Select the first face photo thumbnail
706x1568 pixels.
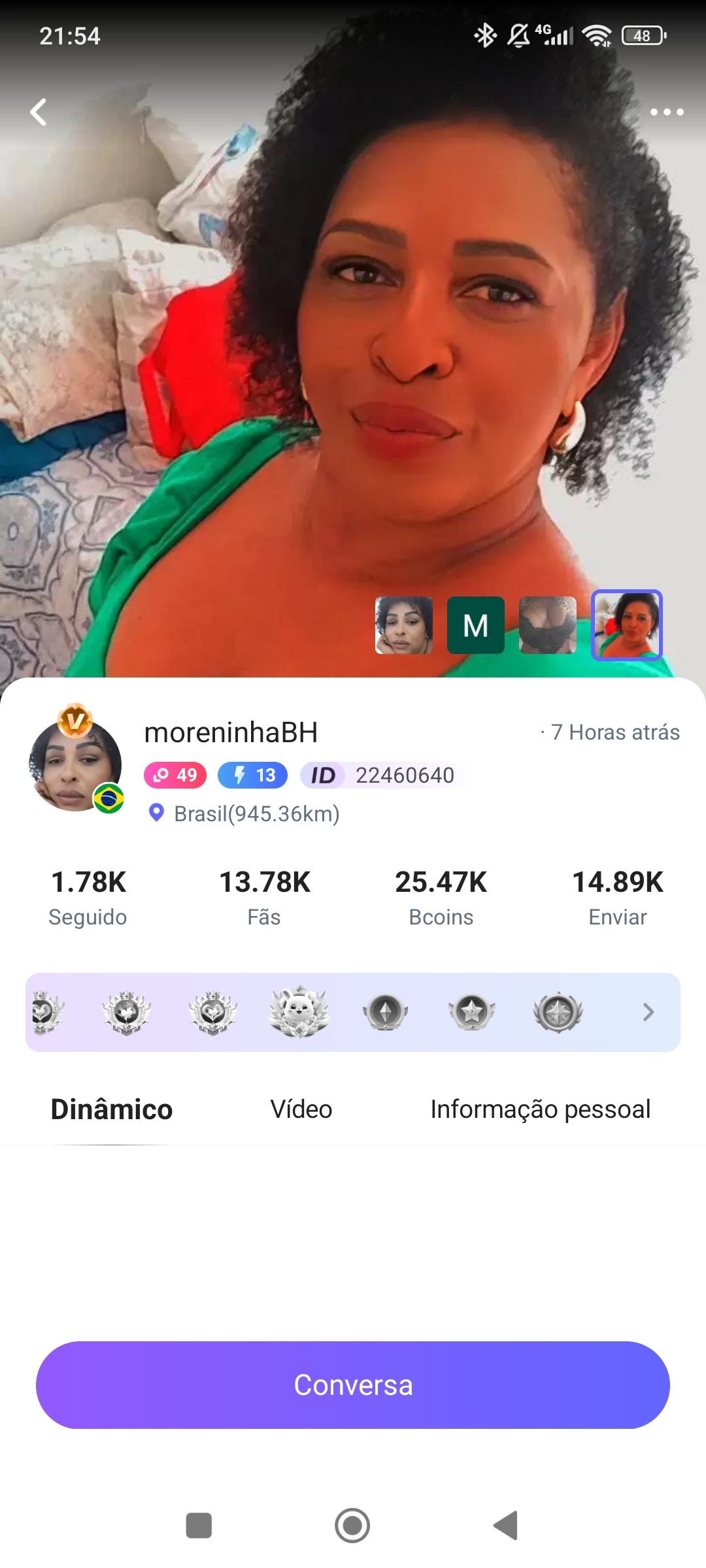(404, 625)
